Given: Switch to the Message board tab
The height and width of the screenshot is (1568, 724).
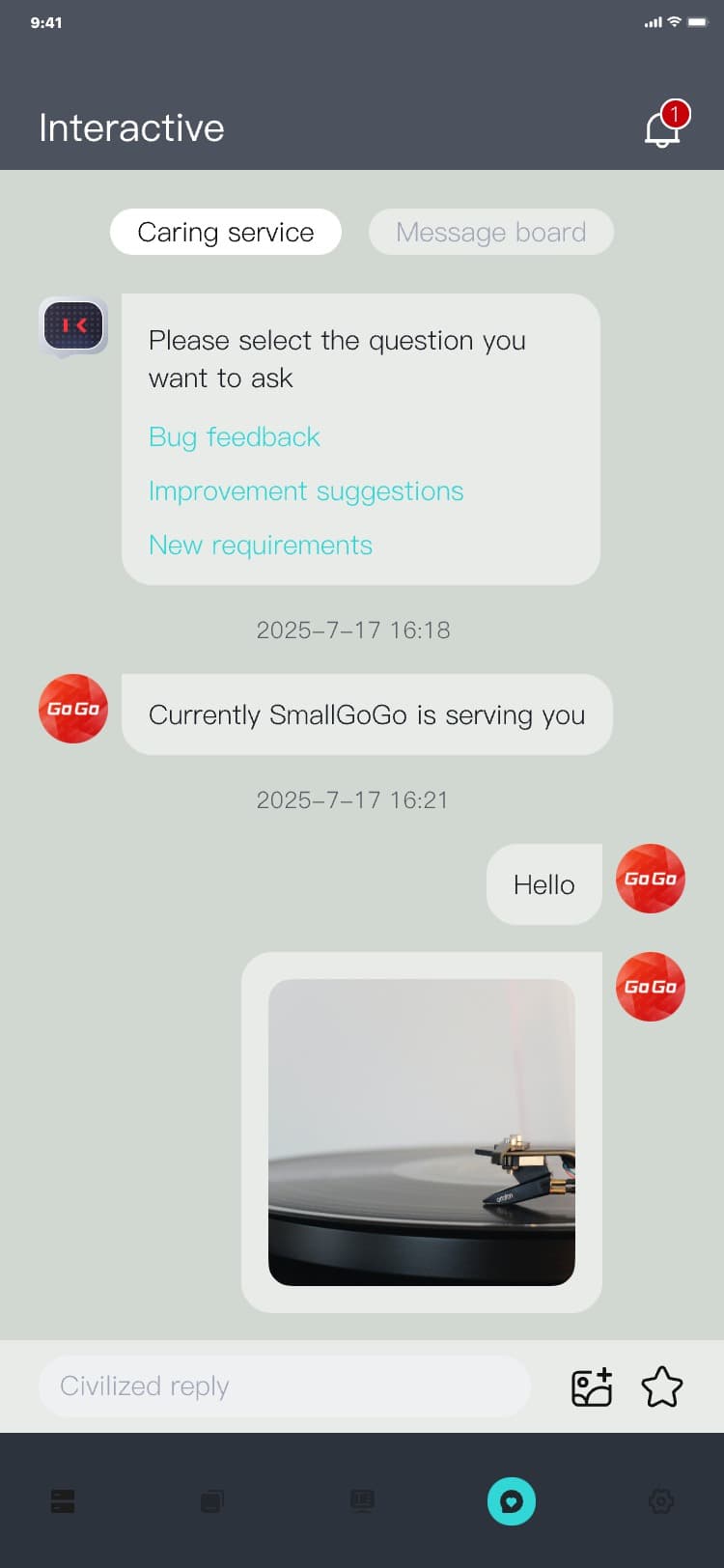Looking at the screenshot, I should click(x=490, y=233).
